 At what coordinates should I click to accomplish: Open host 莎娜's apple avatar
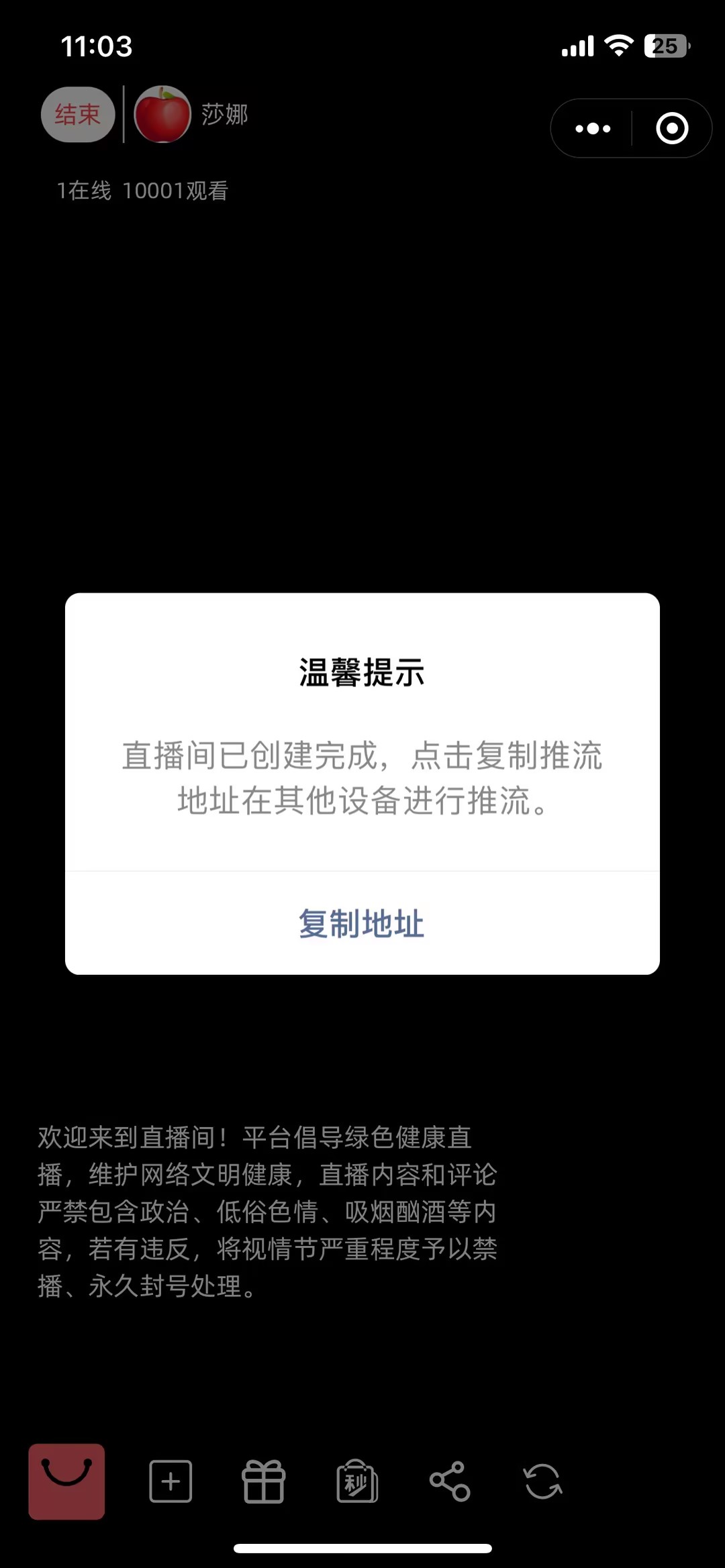(162, 115)
